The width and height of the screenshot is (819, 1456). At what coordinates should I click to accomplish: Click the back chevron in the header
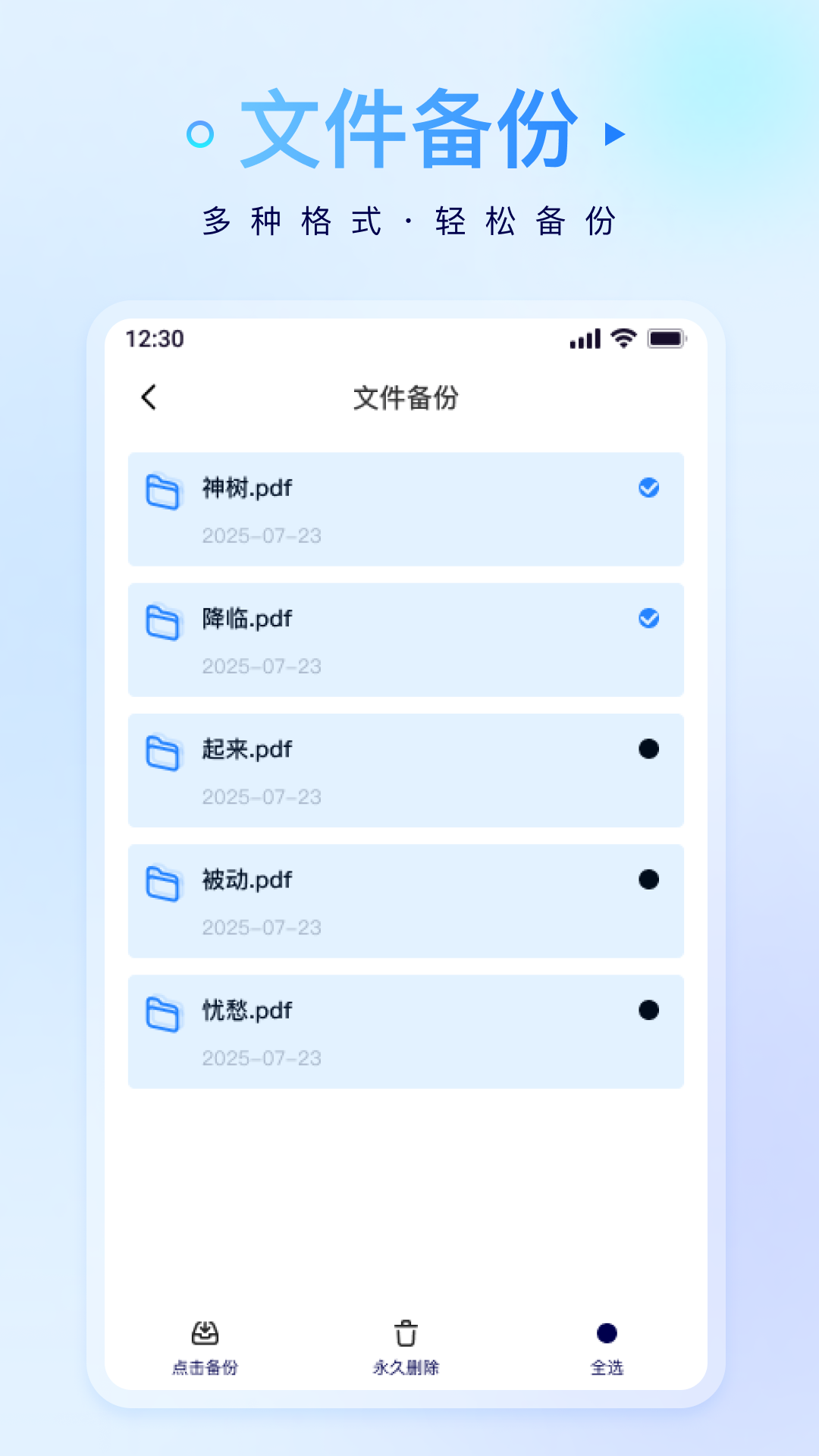pos(149,397)
